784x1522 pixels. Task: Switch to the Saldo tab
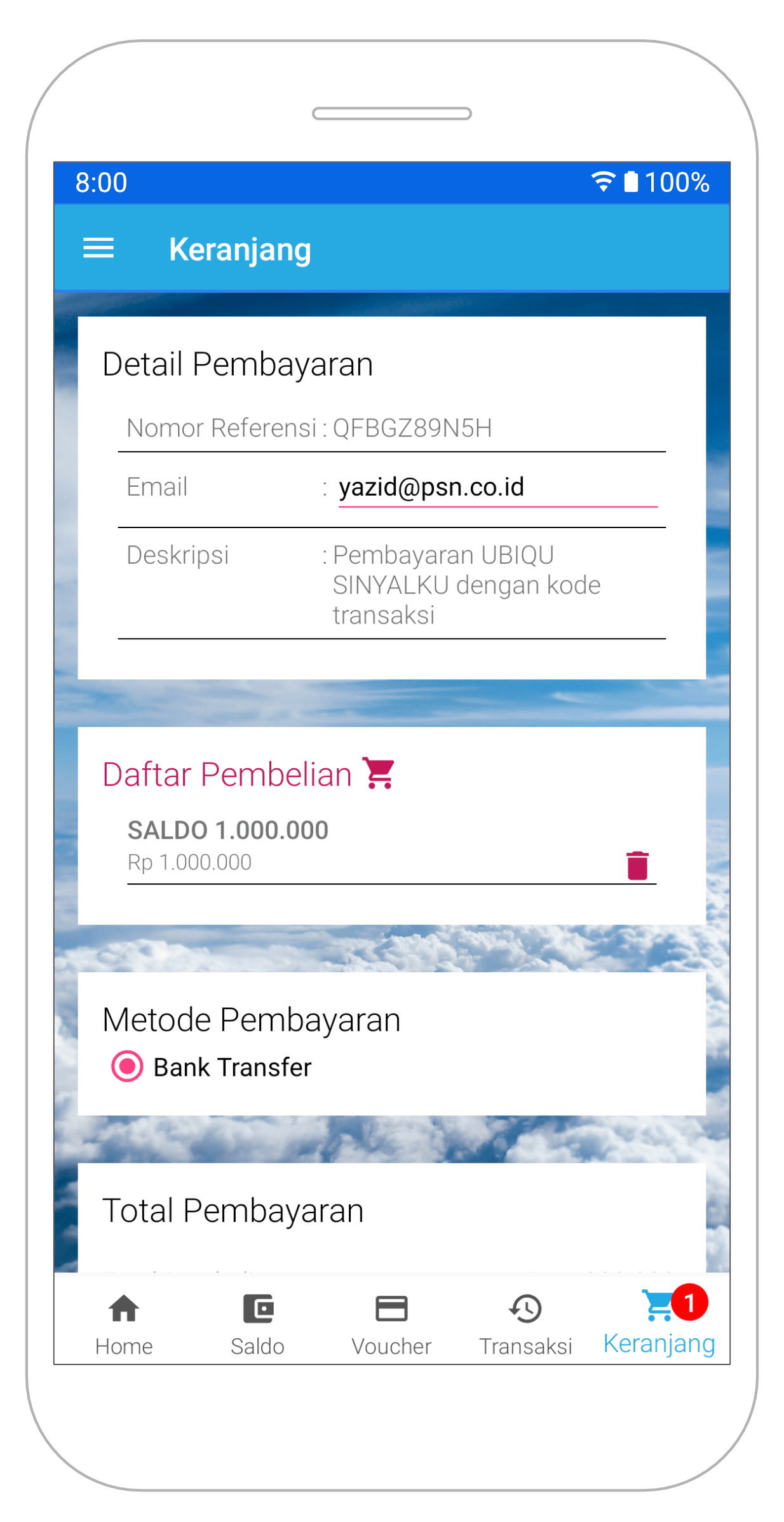click(x=257, y=1322)
